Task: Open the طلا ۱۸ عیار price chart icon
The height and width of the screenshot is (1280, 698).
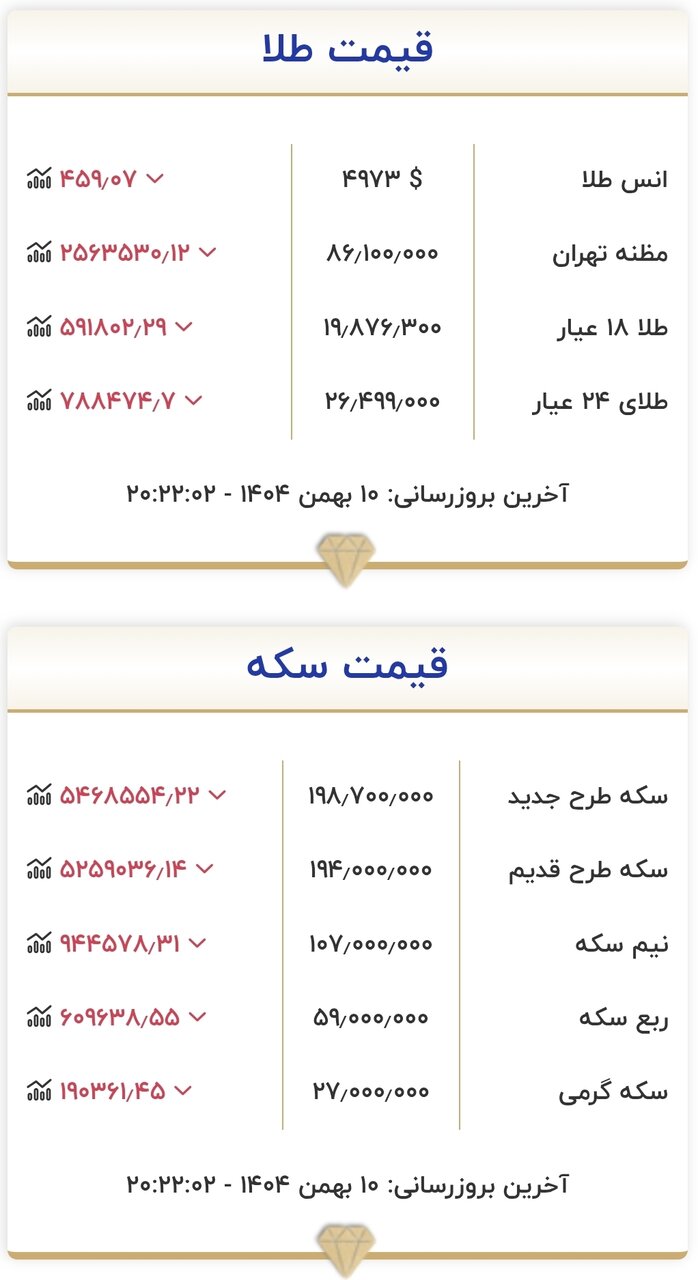Action: 39,326
